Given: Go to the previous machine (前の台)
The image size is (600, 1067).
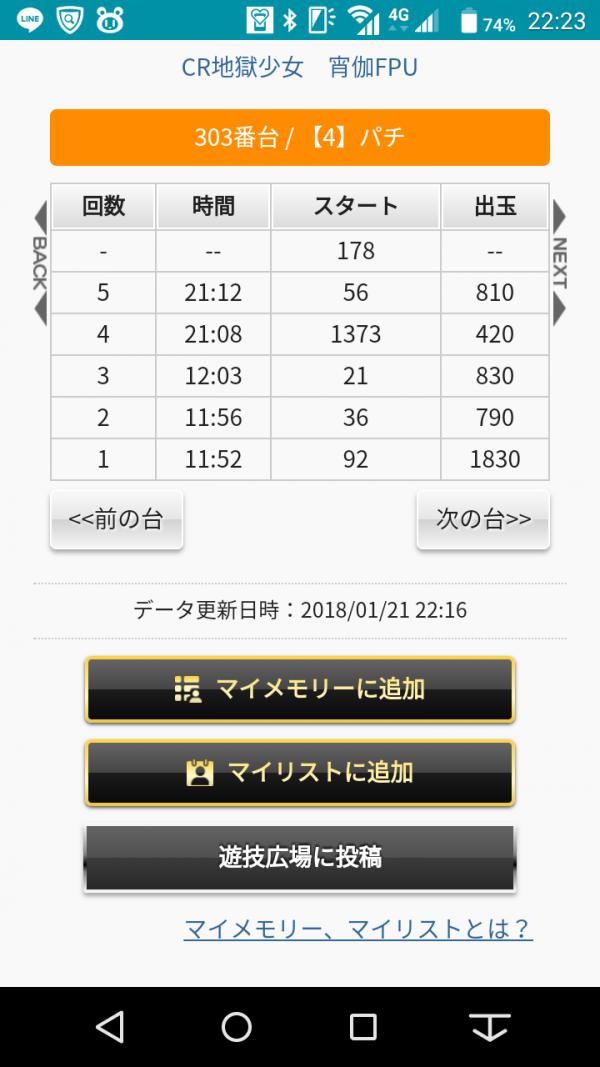Looking at the screenshot, I should [x=116, y=520].
